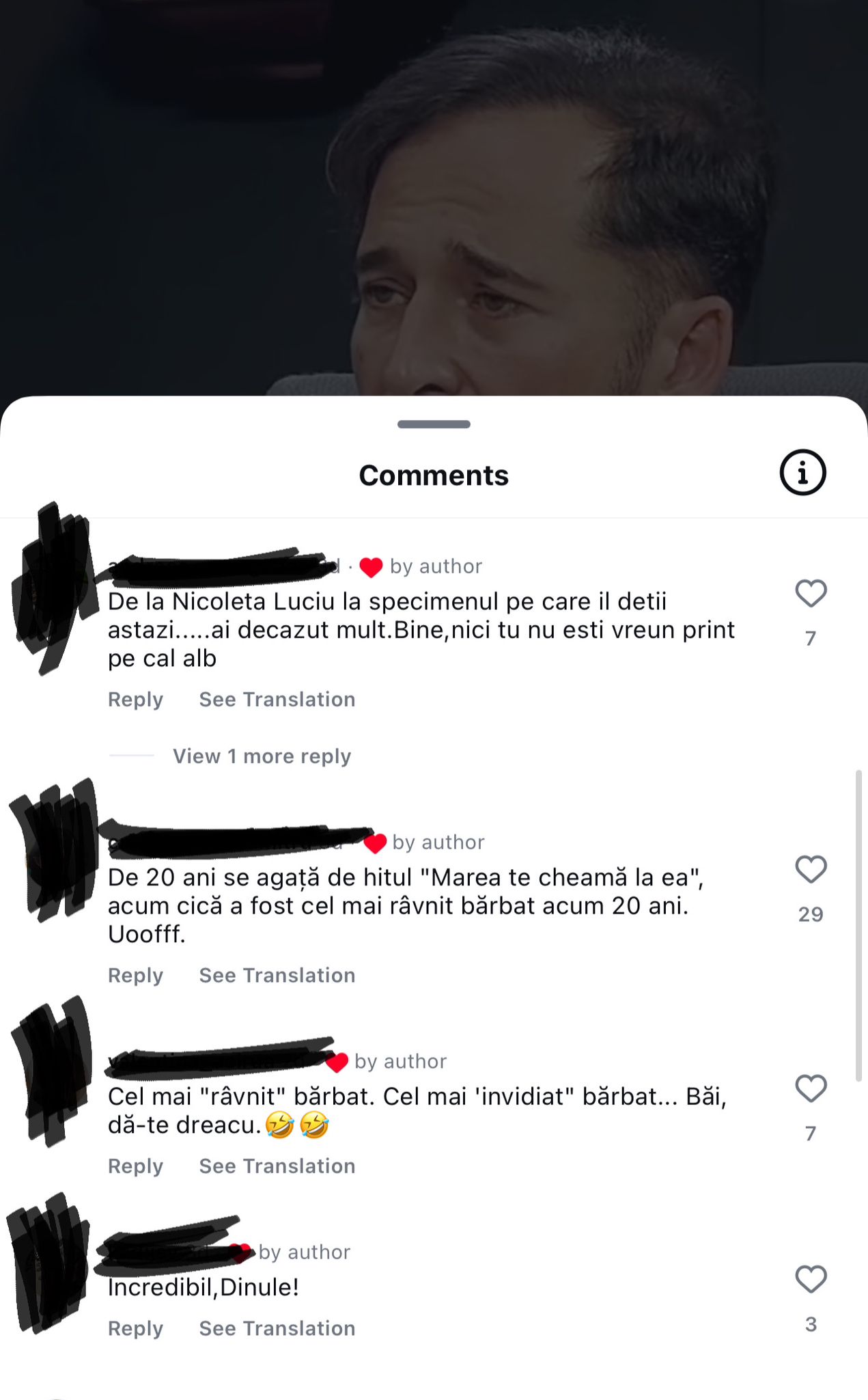Reply to 'Incredibil,Dinule!' comment

click(135, 1328)
